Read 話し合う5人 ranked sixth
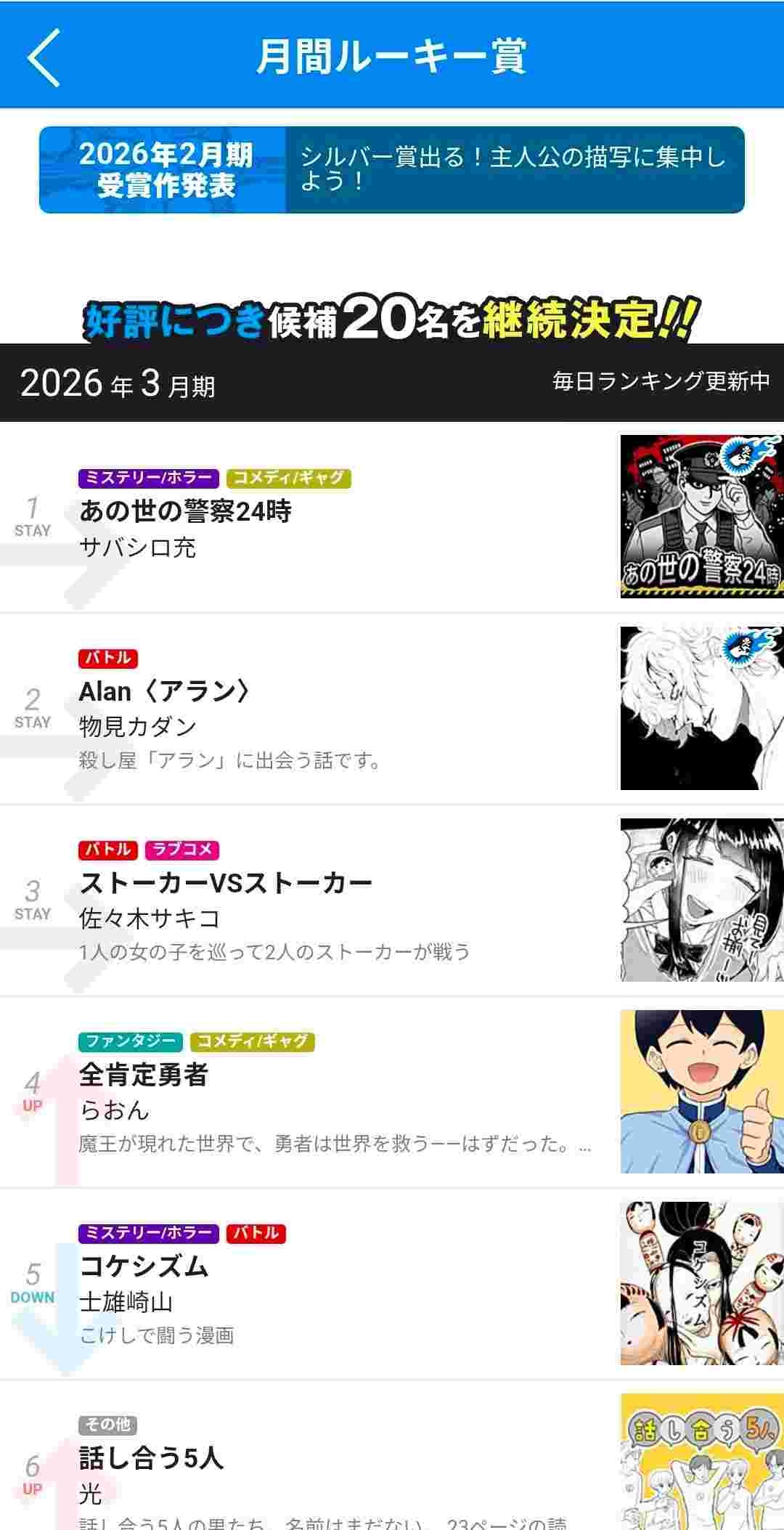 [x=151, y=1459]
